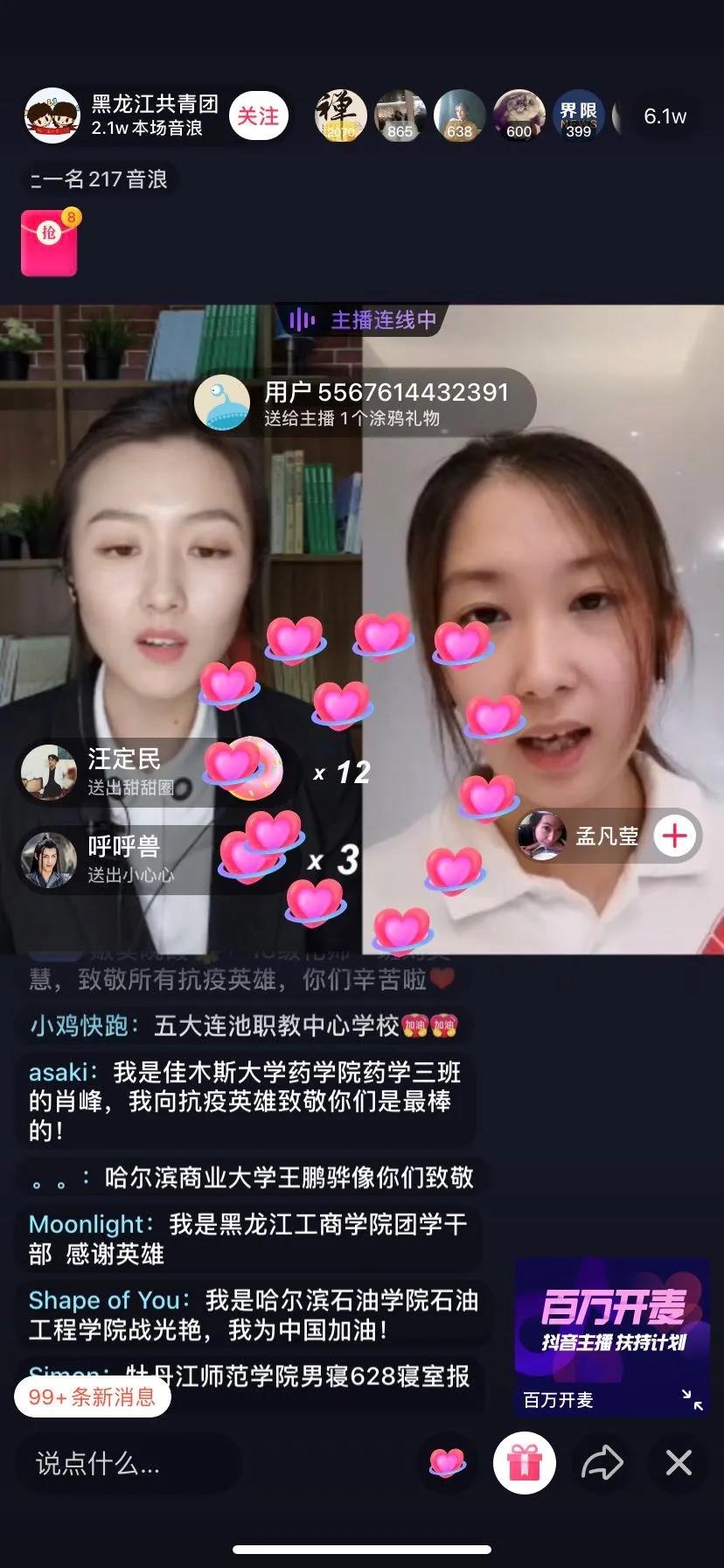This screenshot has width=724, height=1568.
Task: Open the 界限 viewer avatar with 399
Action: coord(578,115)
